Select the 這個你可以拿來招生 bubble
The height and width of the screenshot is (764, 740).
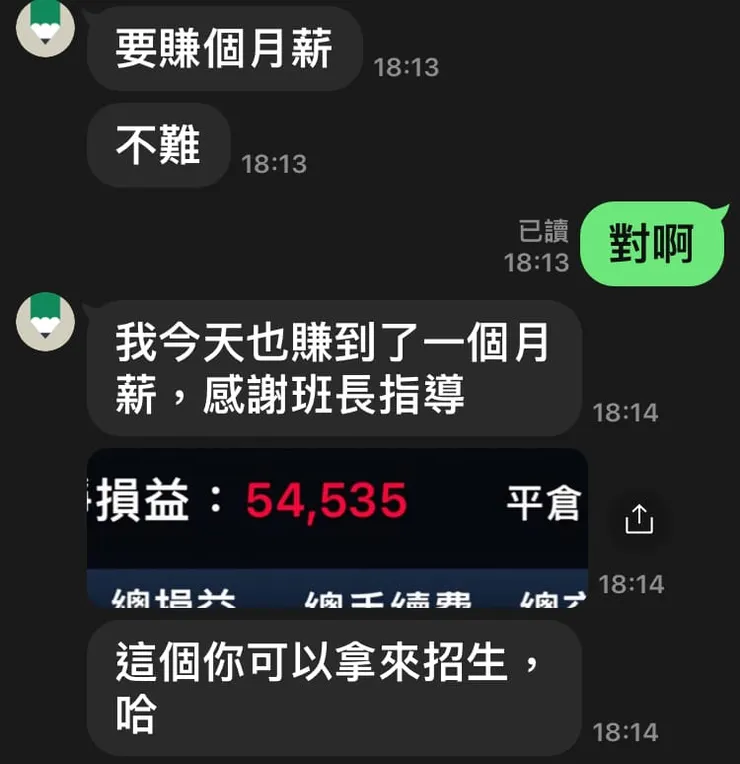(x=335, y=688)
